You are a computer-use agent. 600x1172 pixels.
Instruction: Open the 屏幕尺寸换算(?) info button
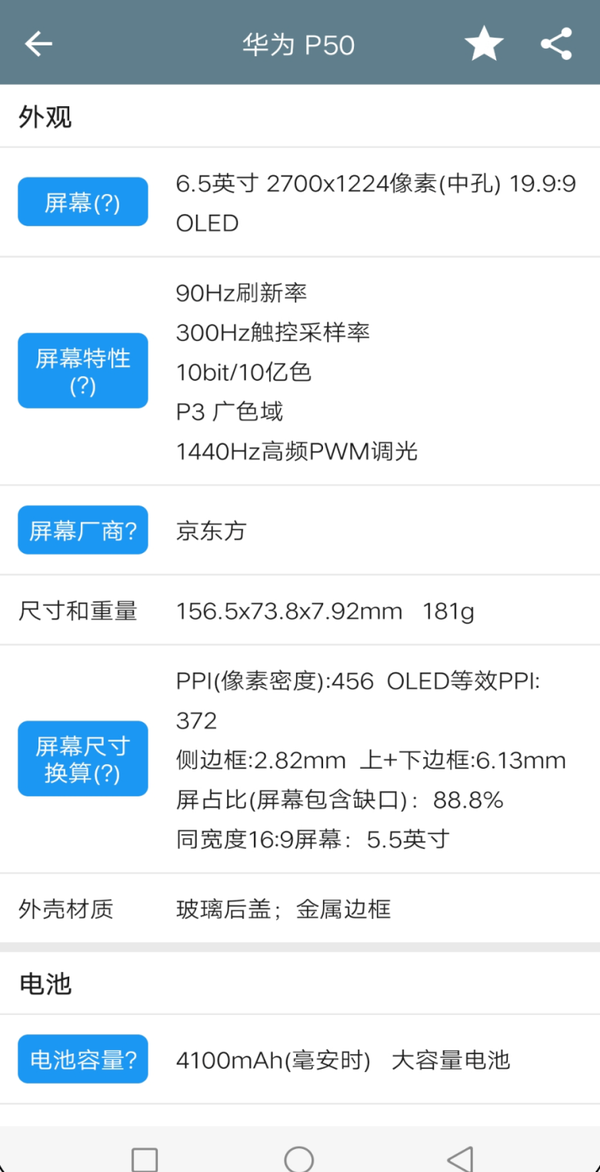(83, 759)
